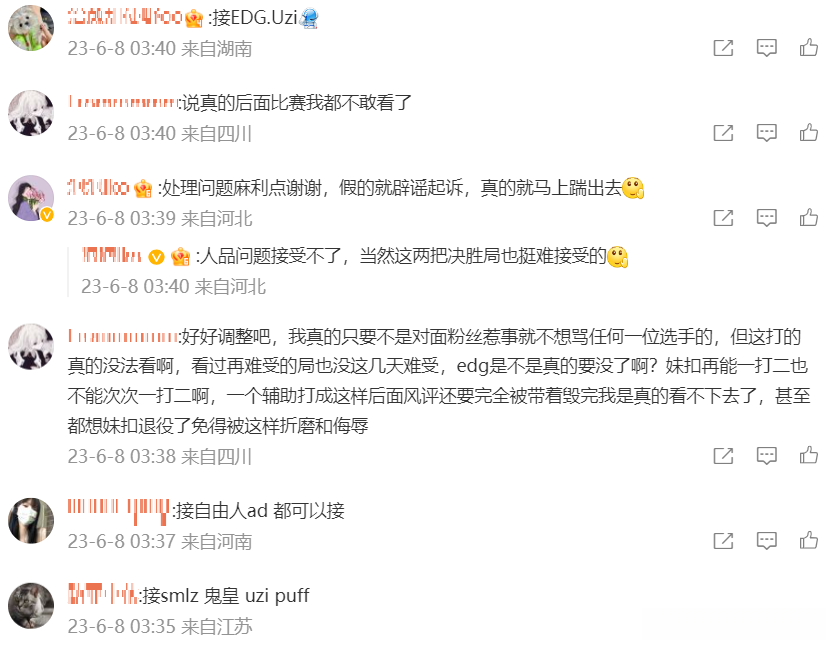Screen dimensions: 839x654
Task: Share the 处理问题麻利点谢谢 comment
Action: tap(723, 218)
